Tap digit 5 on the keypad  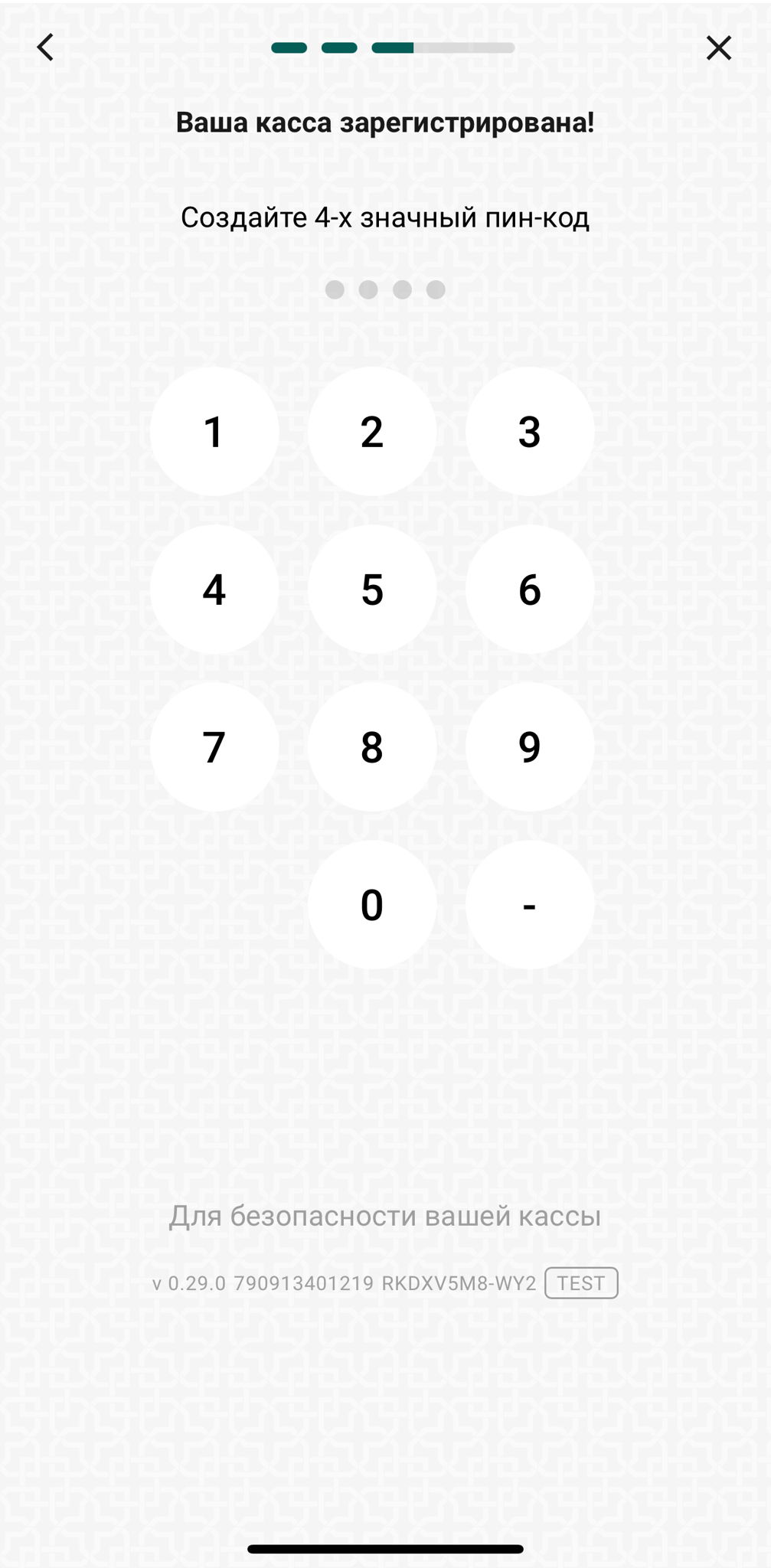pos(372,590)
